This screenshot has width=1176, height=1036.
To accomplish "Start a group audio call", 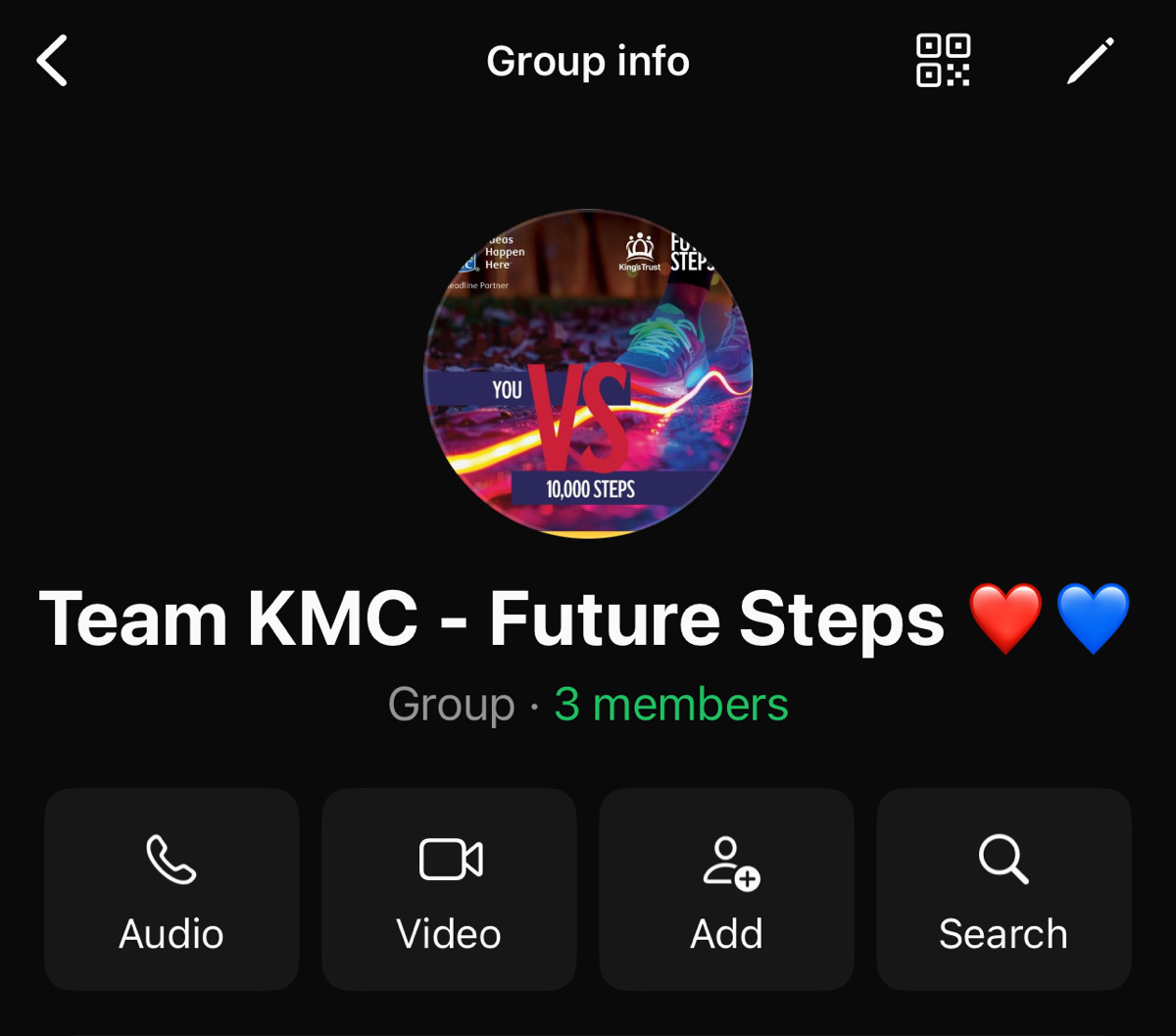I will pyautogui.click(x=171, y=889).
